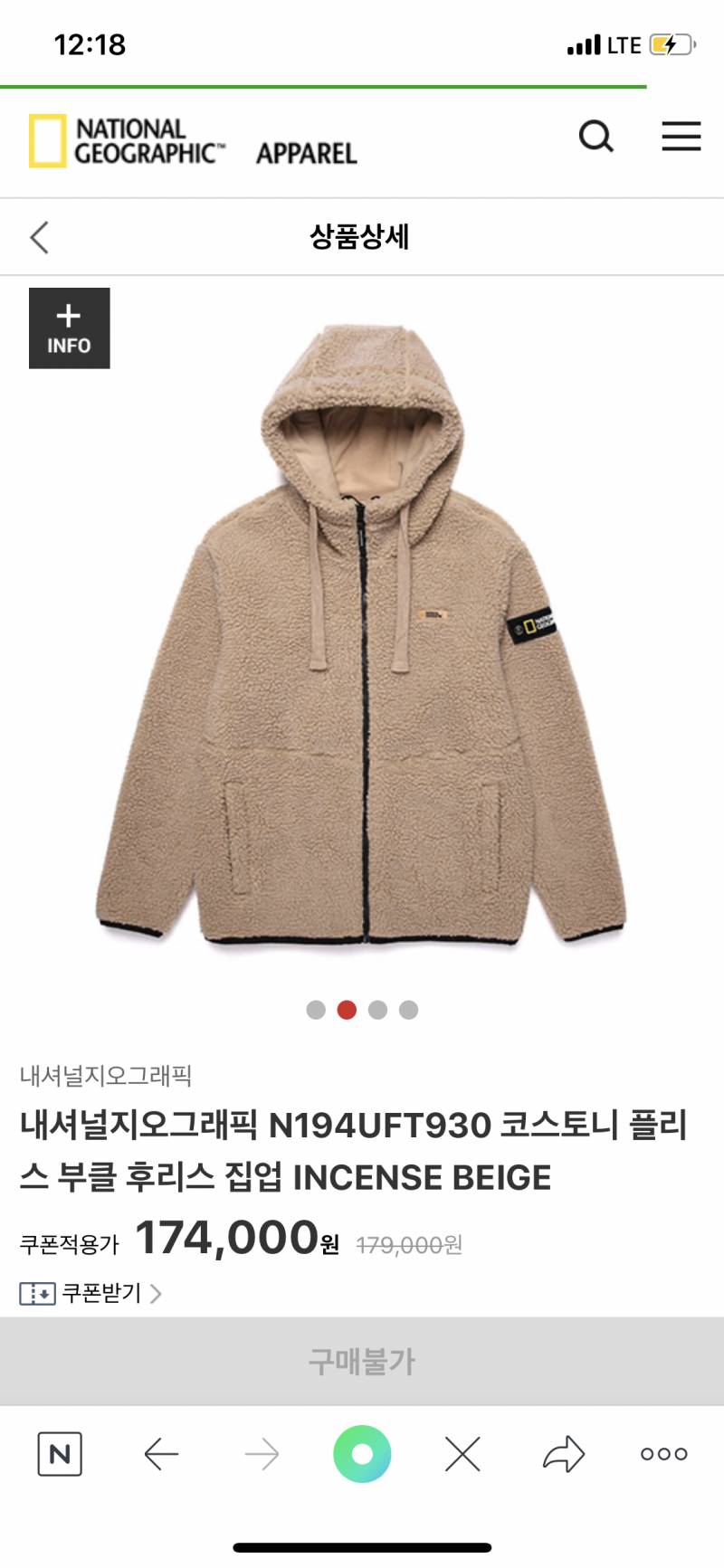Open the search function on the page
The image size is (724, 1568).
(x=597, y=138)
